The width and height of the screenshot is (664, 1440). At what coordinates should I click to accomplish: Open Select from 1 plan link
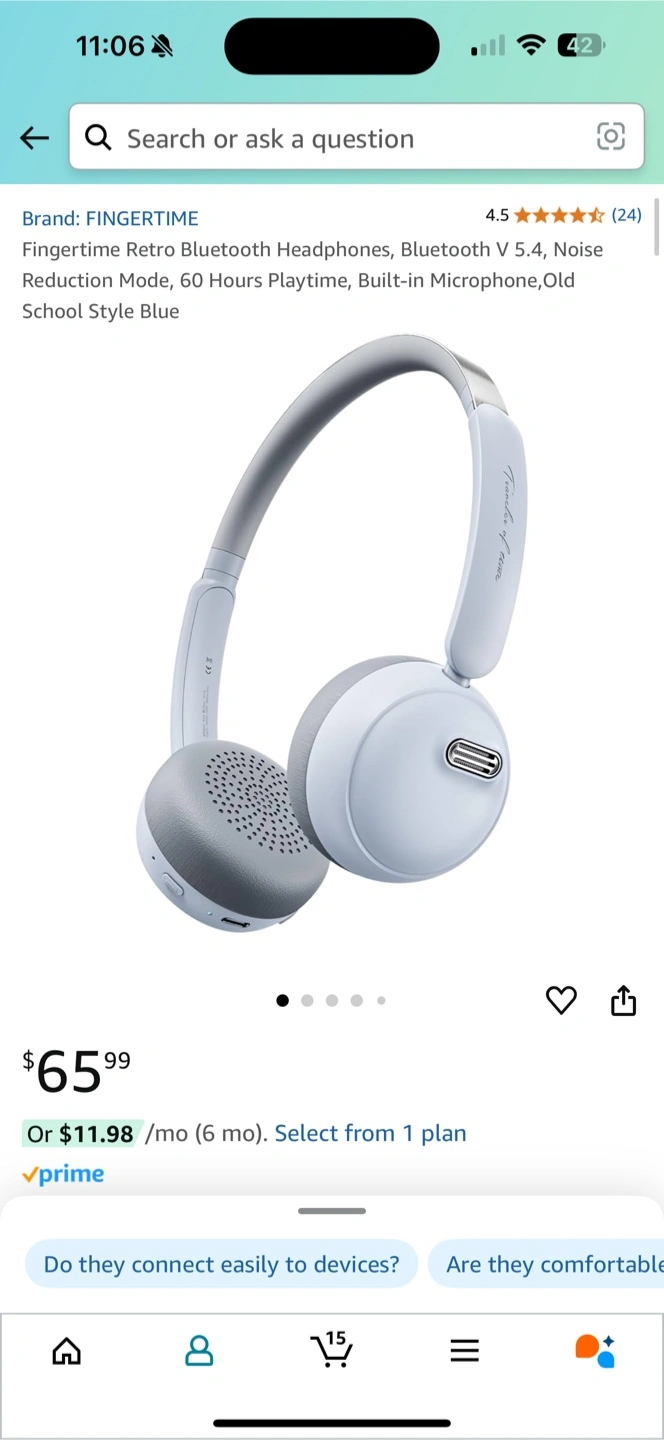tap(370, 1133)
